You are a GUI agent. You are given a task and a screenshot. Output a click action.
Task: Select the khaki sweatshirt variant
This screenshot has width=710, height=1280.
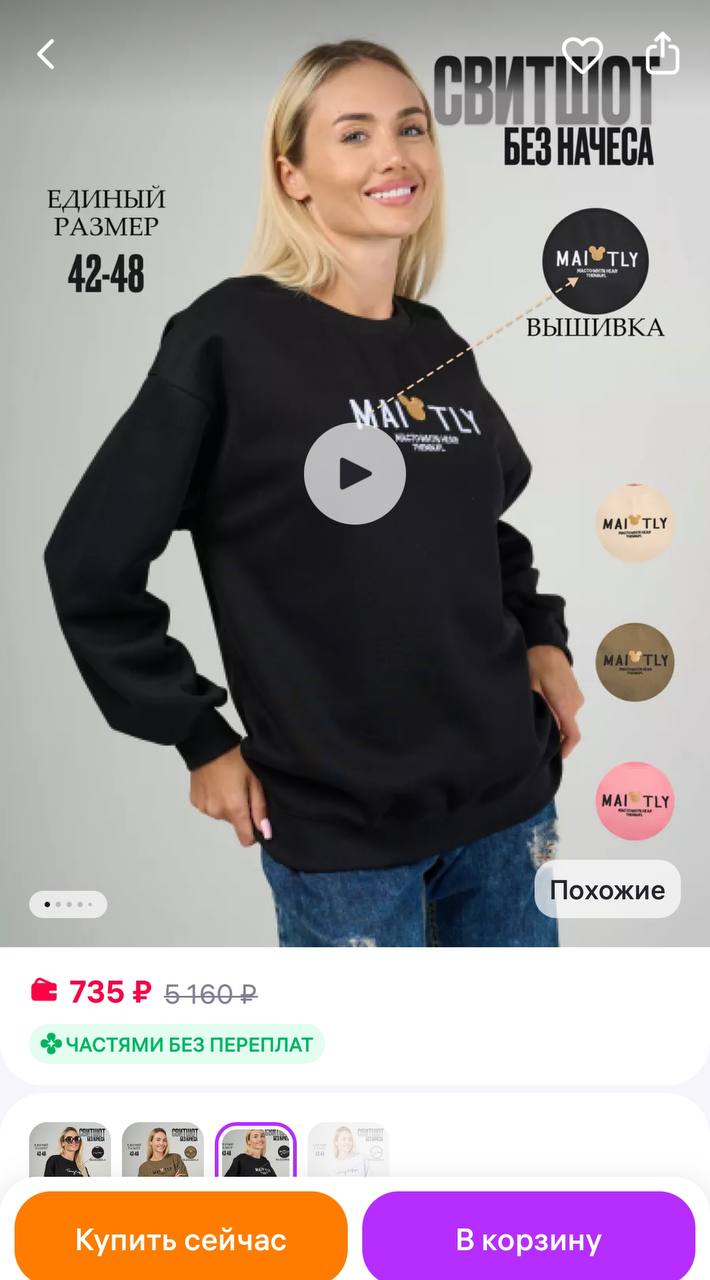click(x=163, y=1150)
